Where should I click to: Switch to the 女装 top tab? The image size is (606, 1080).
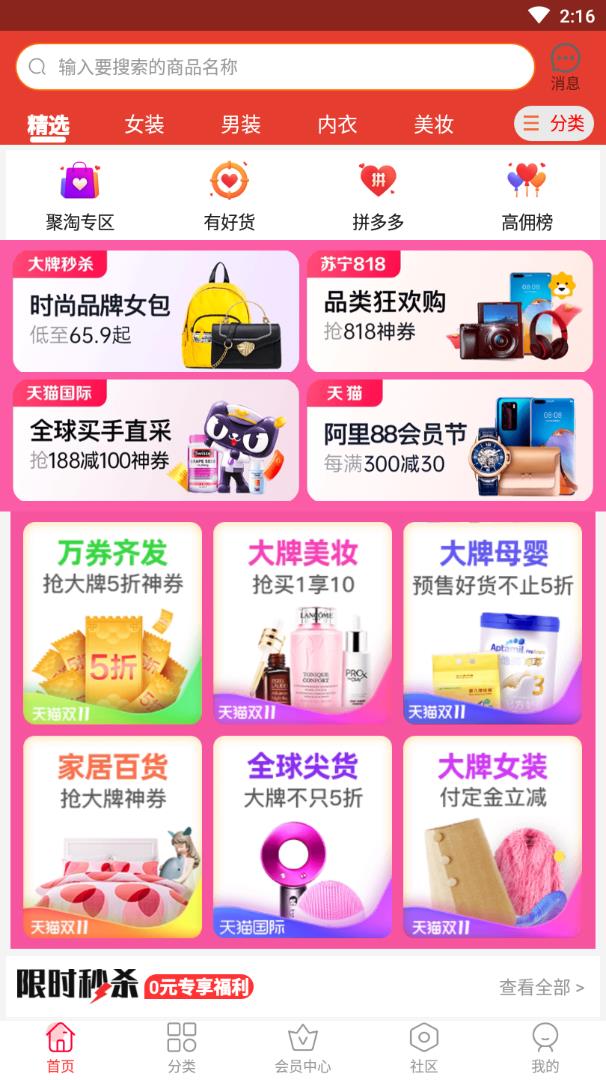click(144, 124)
